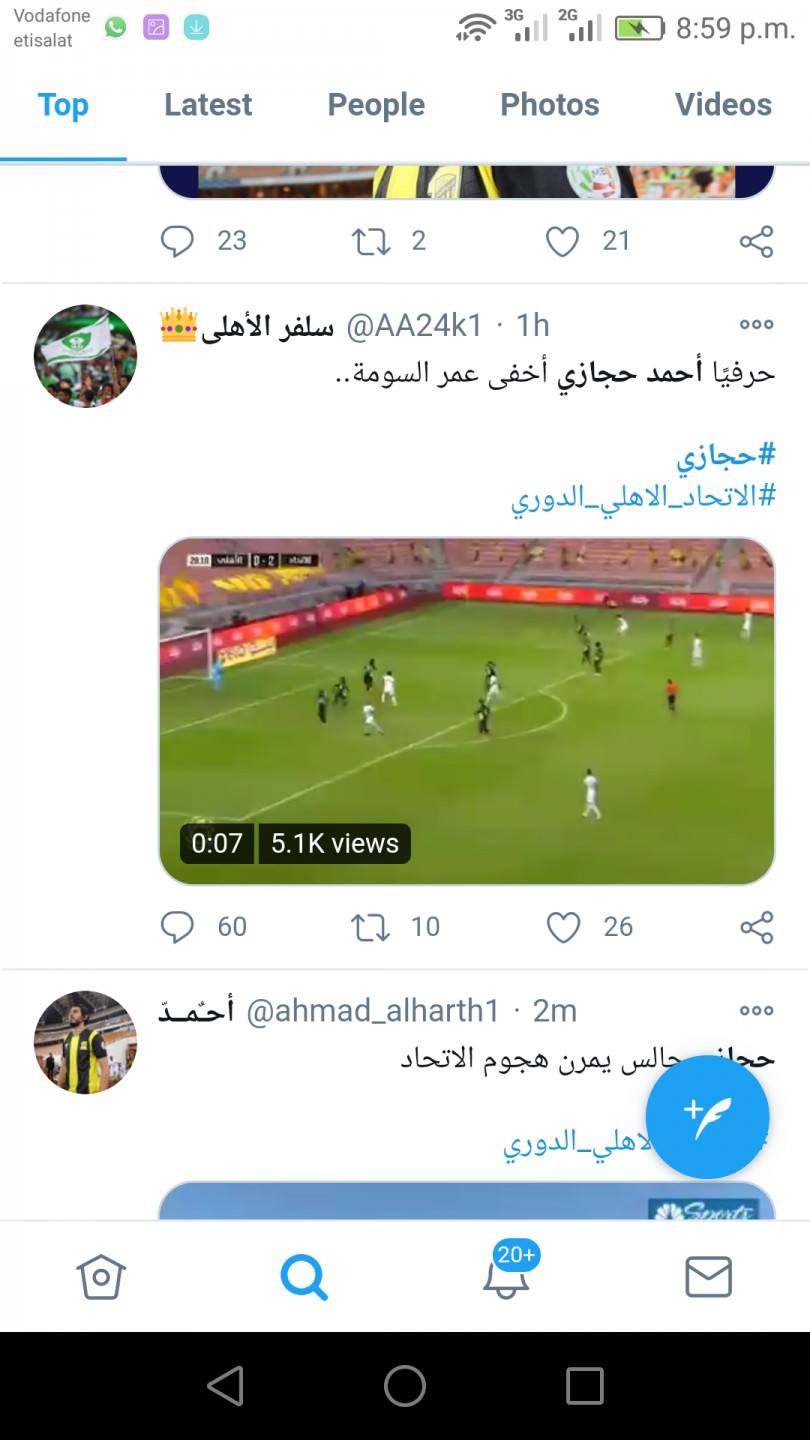This screenshot has height=1440, width=810.
Task: Go to the Home timeline tab
Action: [x=101, y=1277]
